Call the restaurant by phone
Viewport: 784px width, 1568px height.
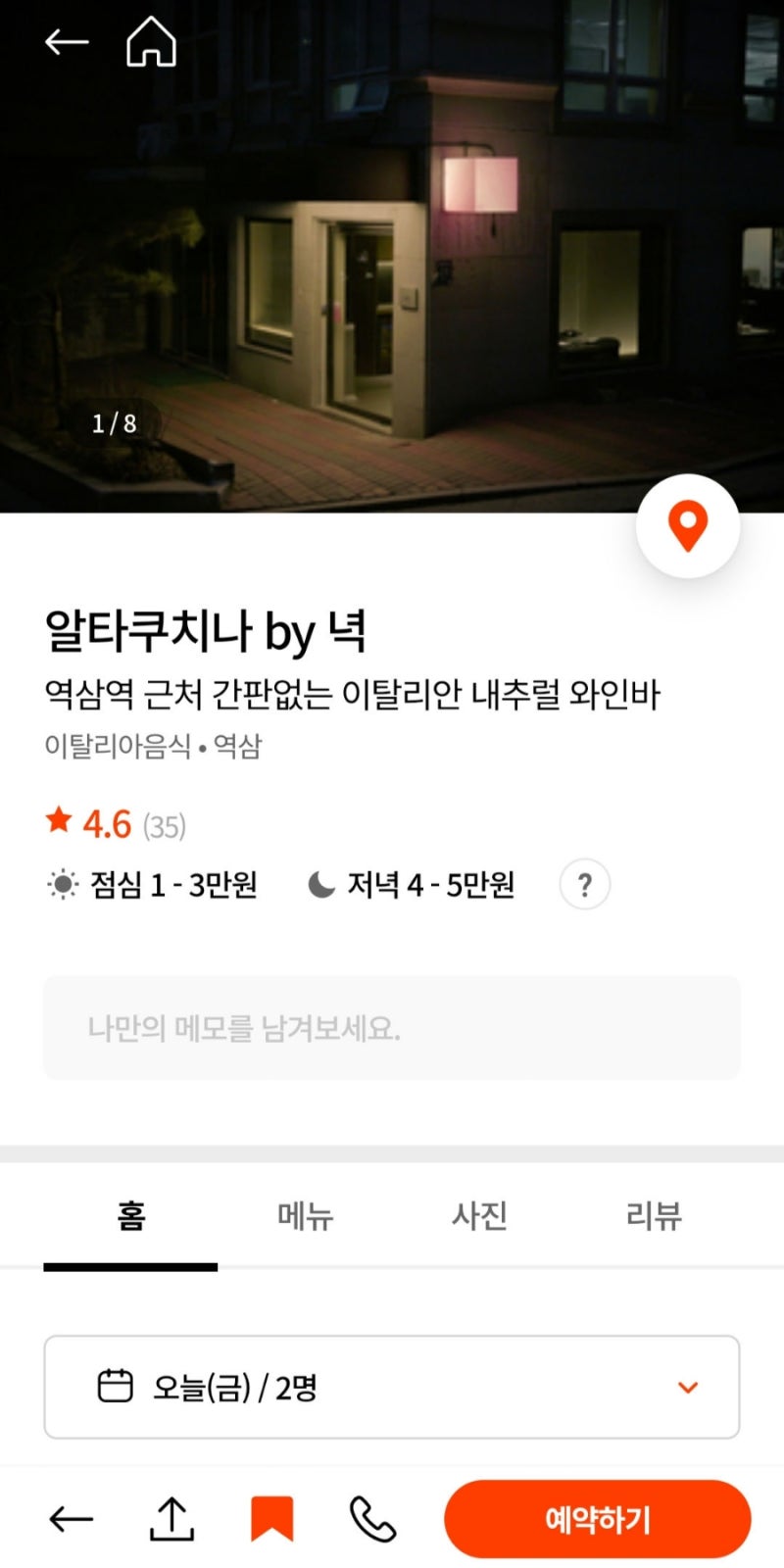click(x=372, y=1519)
